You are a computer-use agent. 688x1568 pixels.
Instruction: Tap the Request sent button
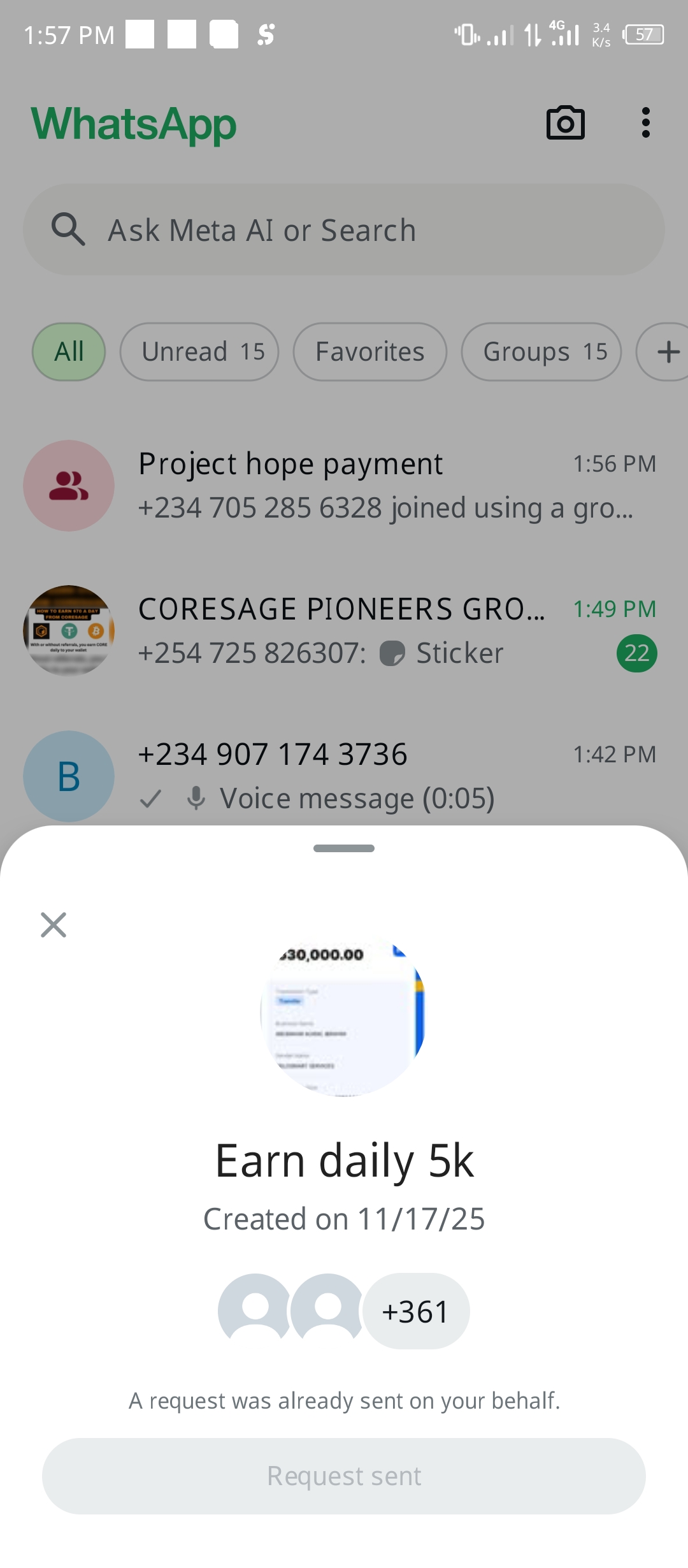tap(344, 1476)
